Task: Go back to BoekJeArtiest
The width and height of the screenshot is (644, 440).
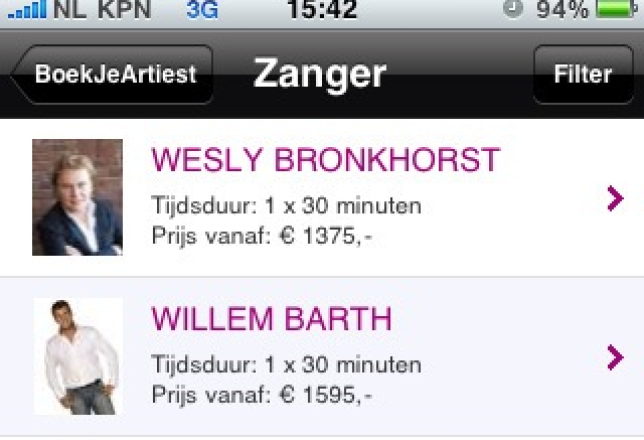Action: coord(112,75)
